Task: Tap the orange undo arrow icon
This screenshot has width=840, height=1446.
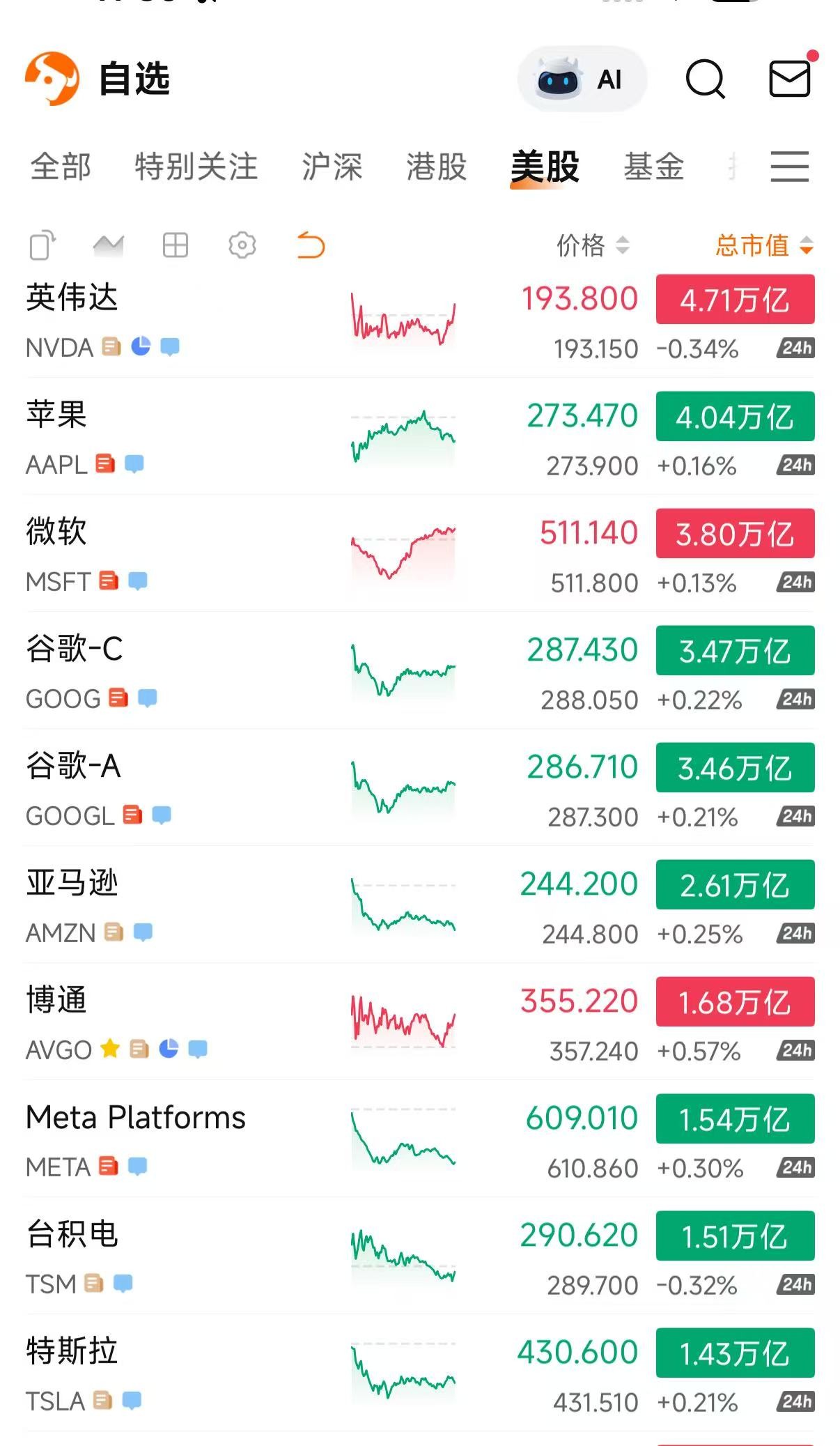Action: point(311,245)
